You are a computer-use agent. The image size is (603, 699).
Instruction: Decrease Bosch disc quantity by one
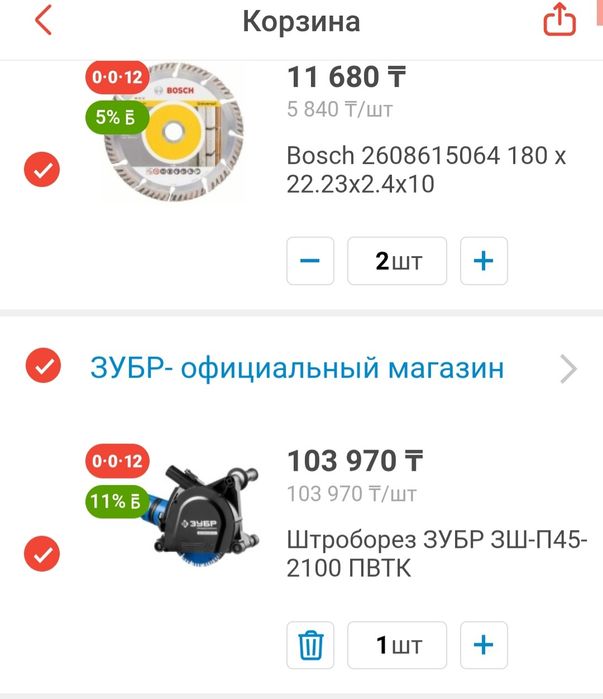310,262
